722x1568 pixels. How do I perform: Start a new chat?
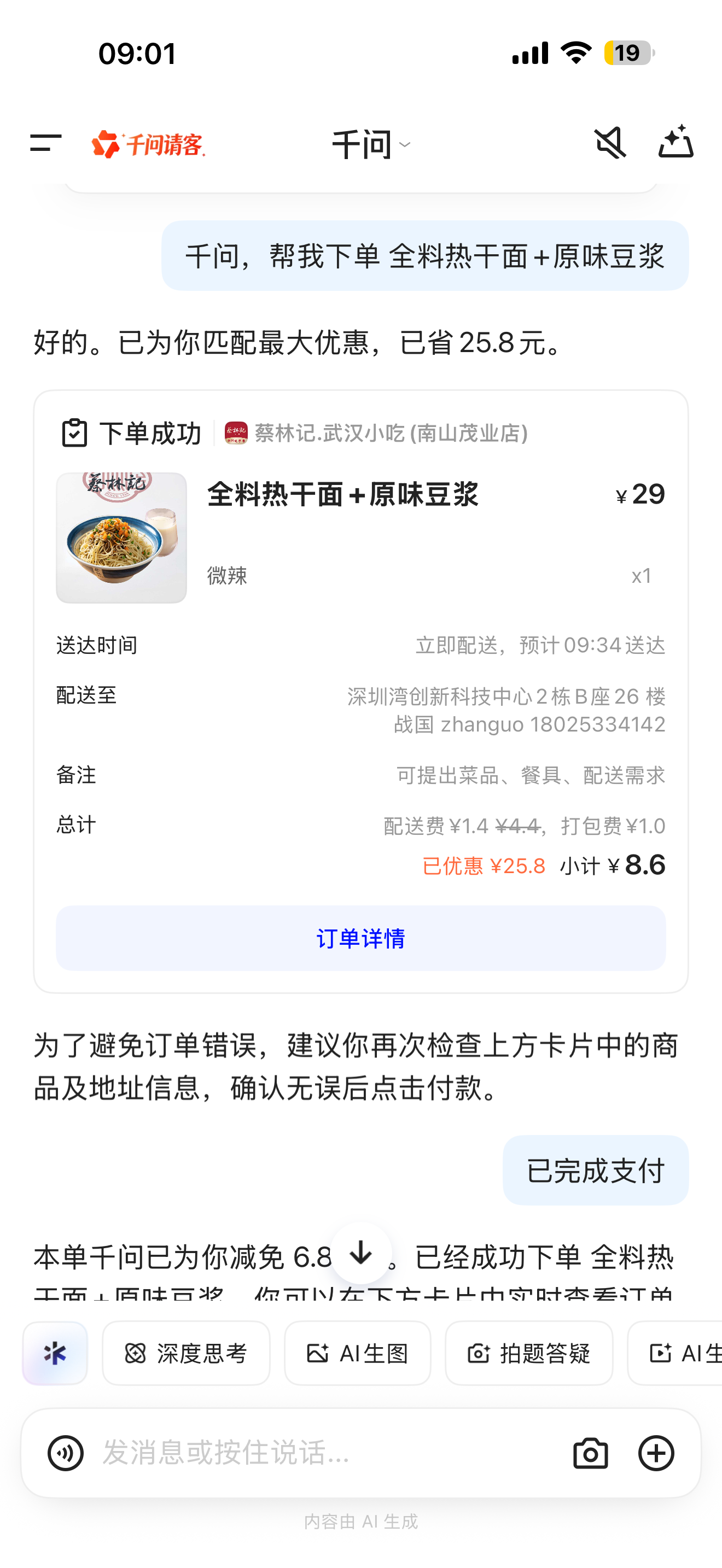coord(676,143)
